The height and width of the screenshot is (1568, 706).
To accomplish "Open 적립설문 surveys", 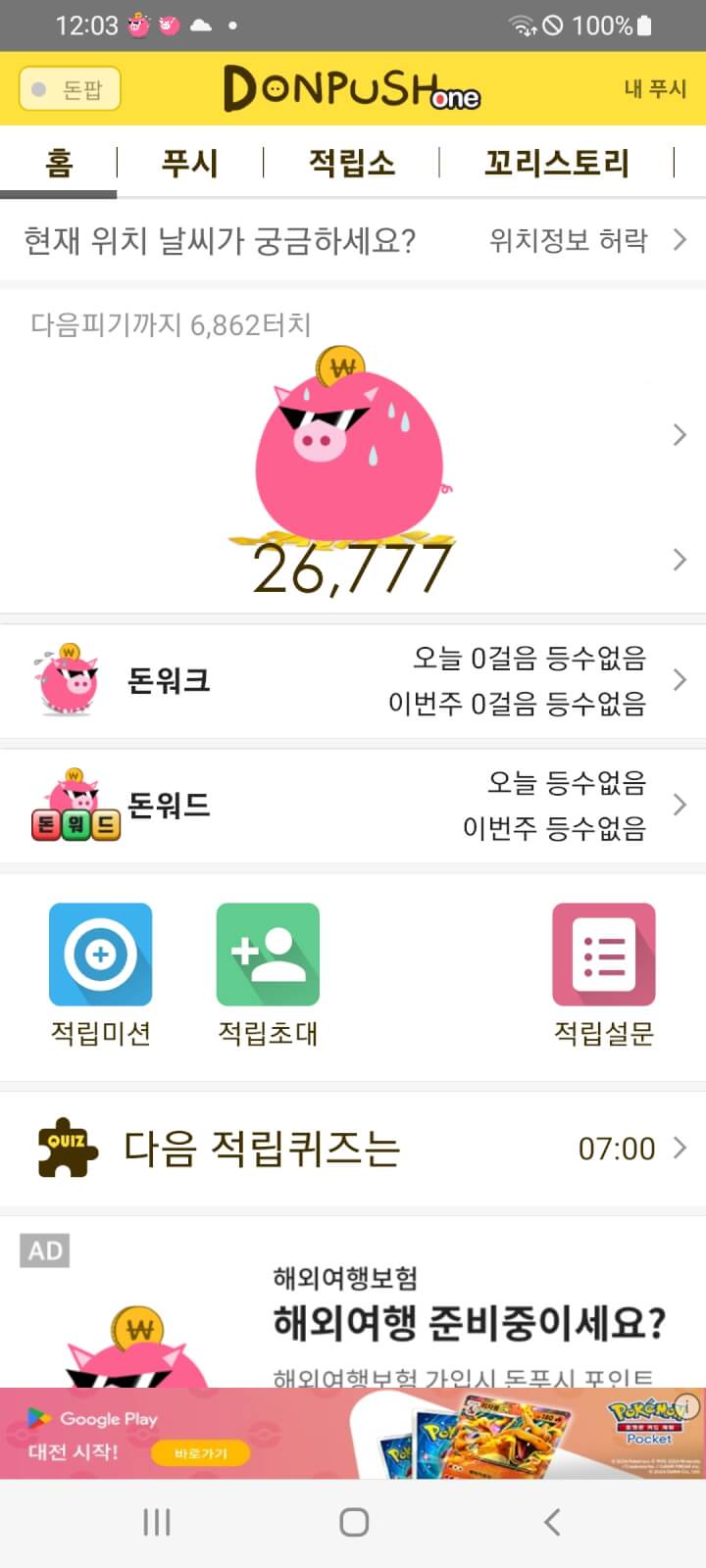I will (603, 974).
